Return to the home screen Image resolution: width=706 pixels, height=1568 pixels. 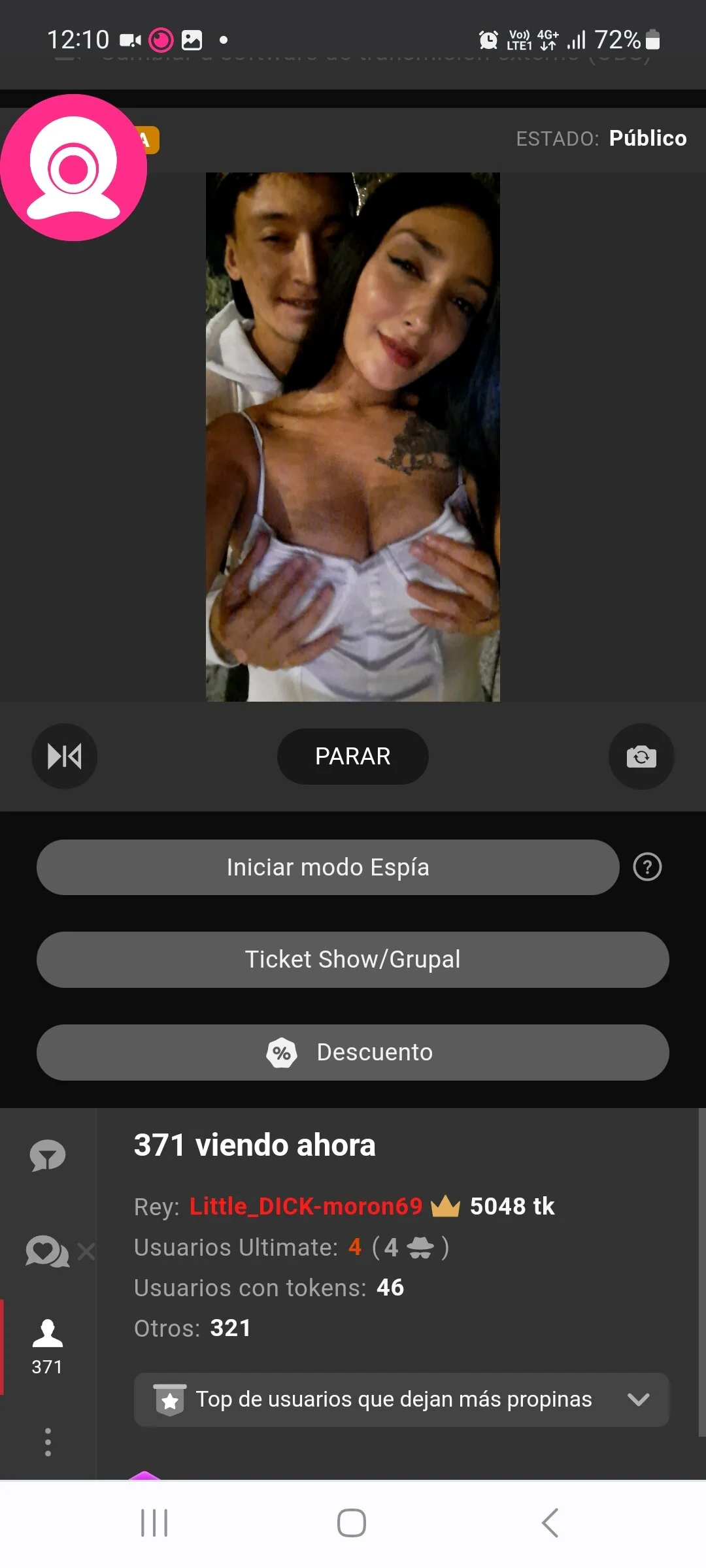352,1523
